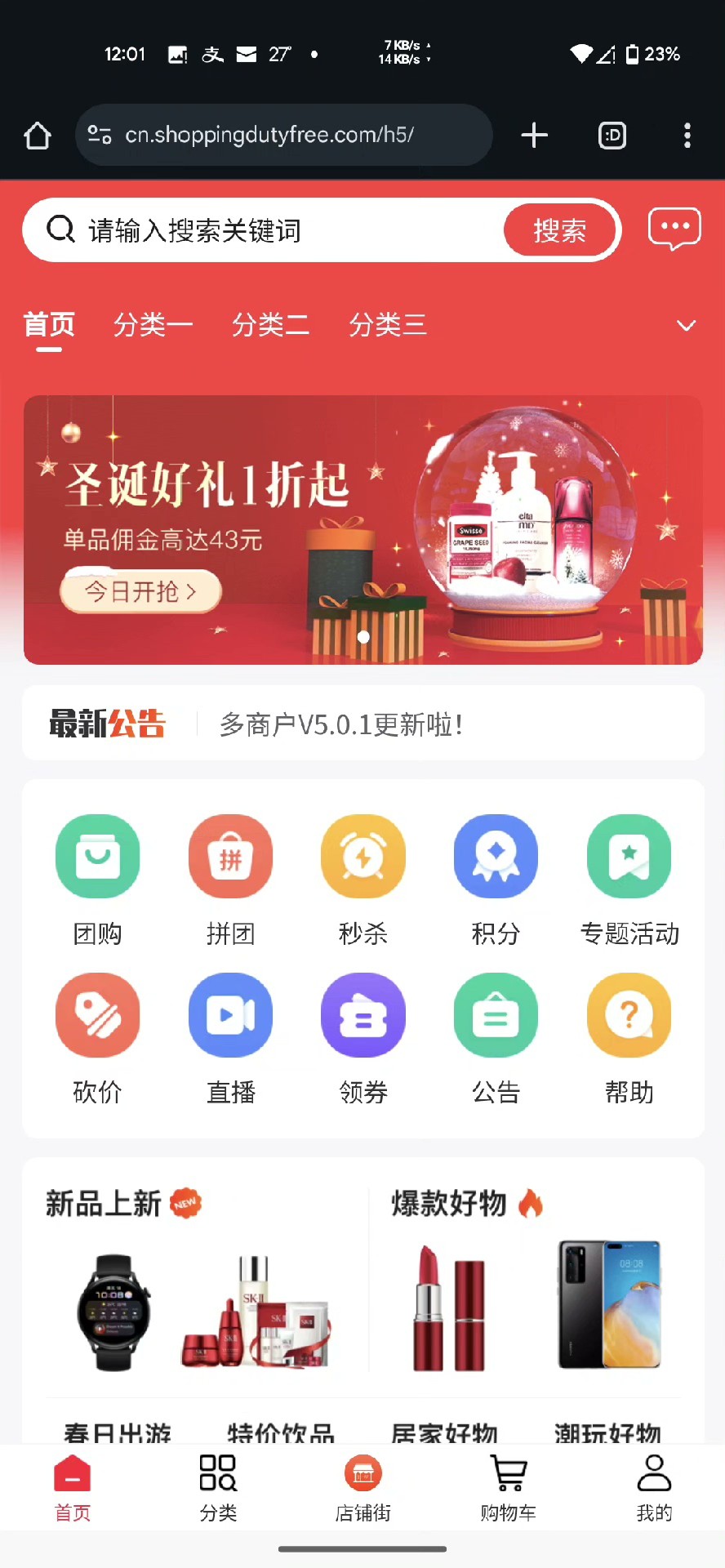Viewport: 725px width, 1568px height.
Task: Focus the 请输入搜索关键词 search field
Action: tap(278, 231)
